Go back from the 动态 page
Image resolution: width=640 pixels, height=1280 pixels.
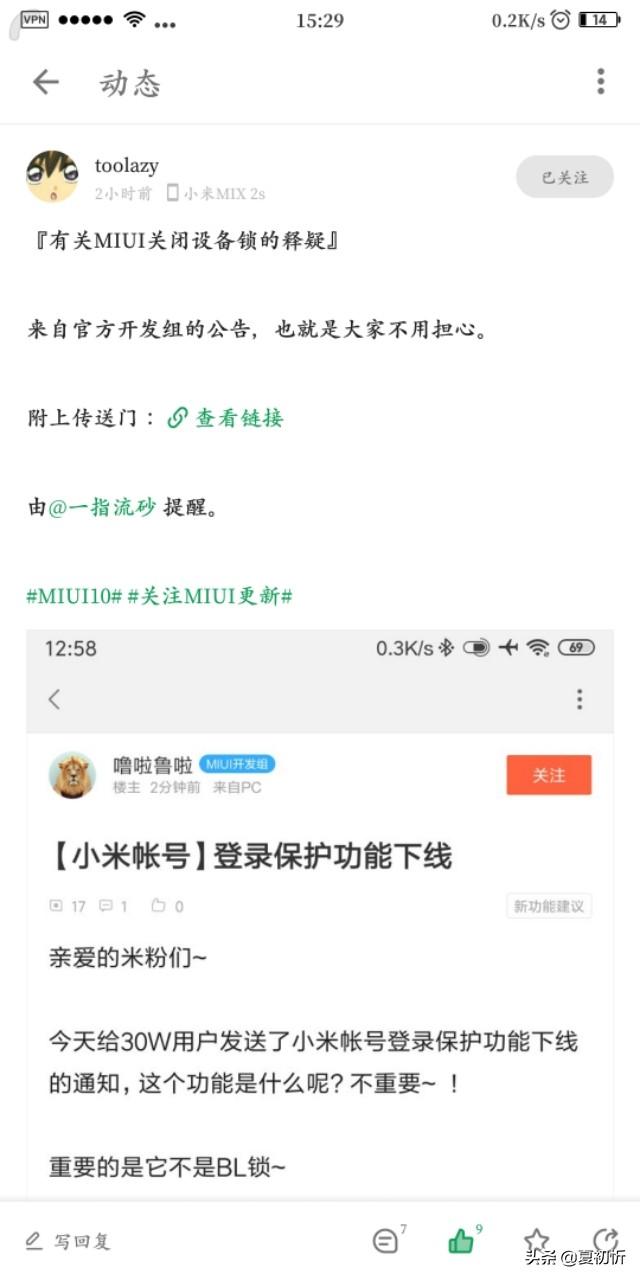pyautogui.click(x=46, y=82)
